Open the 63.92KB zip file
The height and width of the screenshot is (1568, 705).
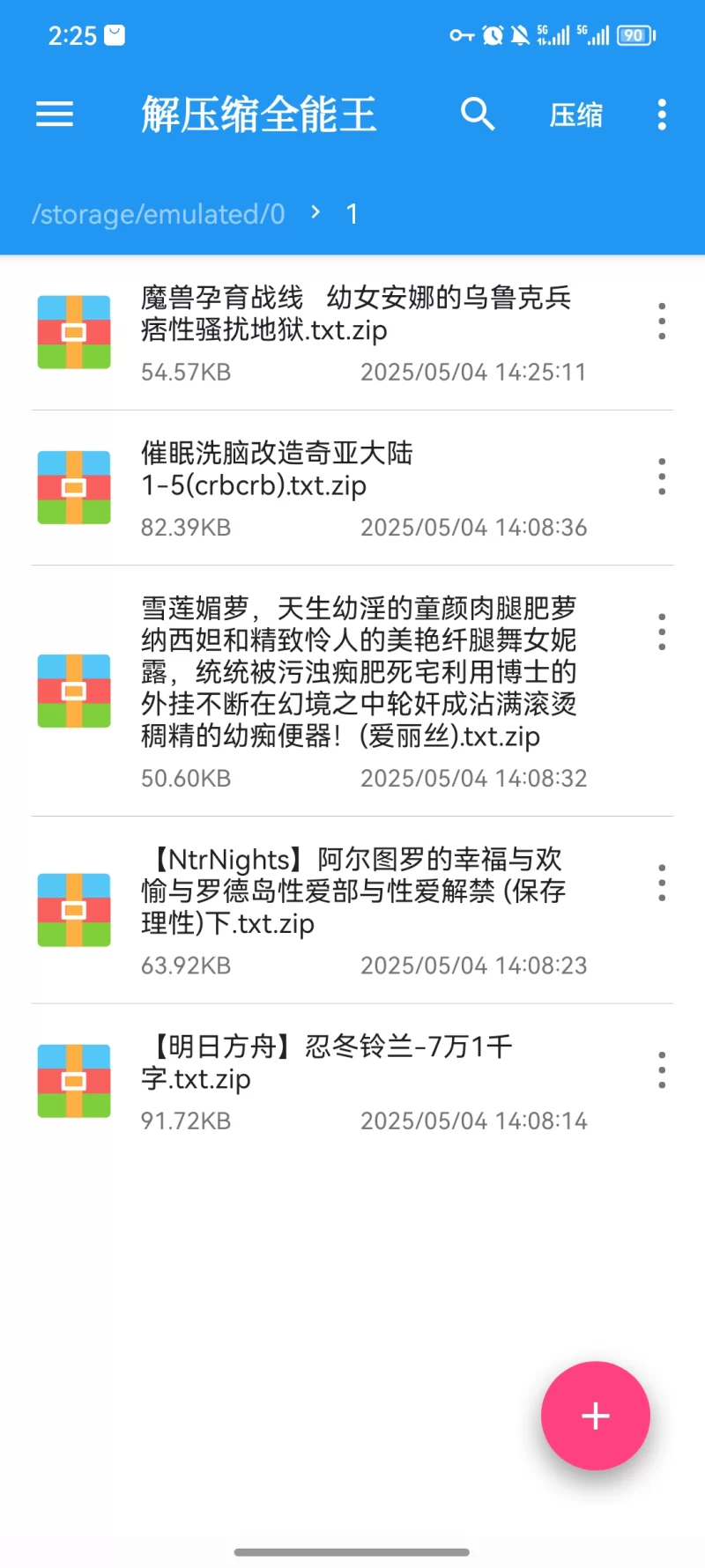point(352,910)
